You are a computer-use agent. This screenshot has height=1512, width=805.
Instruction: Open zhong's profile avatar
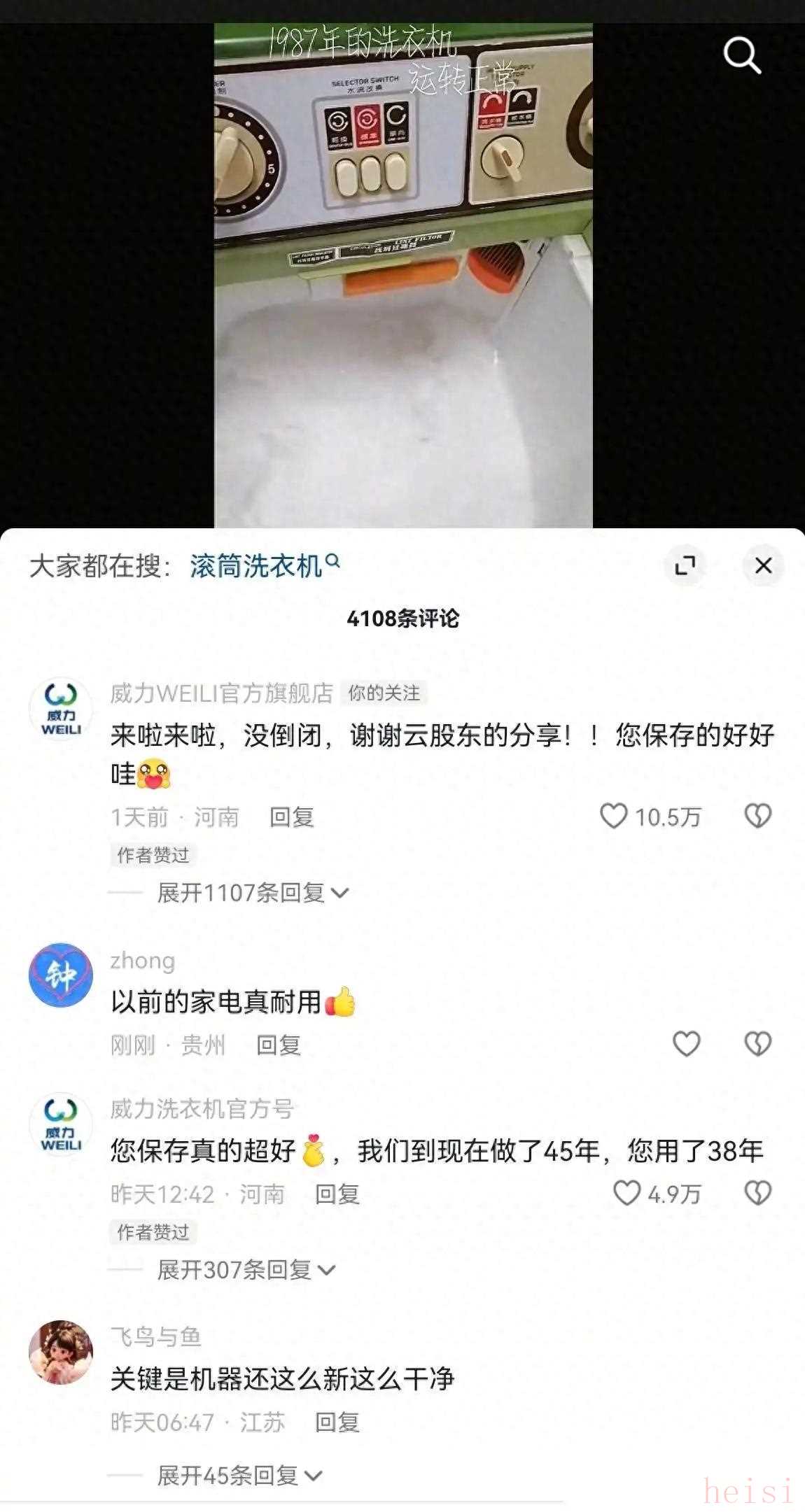click(x=61, y=975)
